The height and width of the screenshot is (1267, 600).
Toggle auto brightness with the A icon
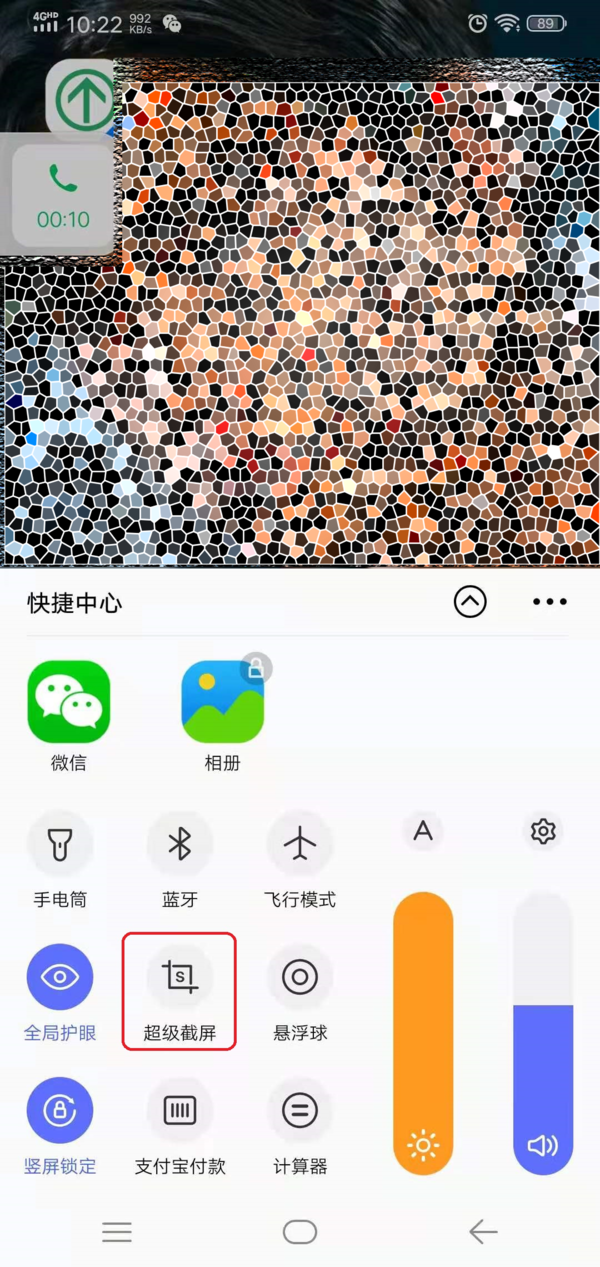coord(423,831)
